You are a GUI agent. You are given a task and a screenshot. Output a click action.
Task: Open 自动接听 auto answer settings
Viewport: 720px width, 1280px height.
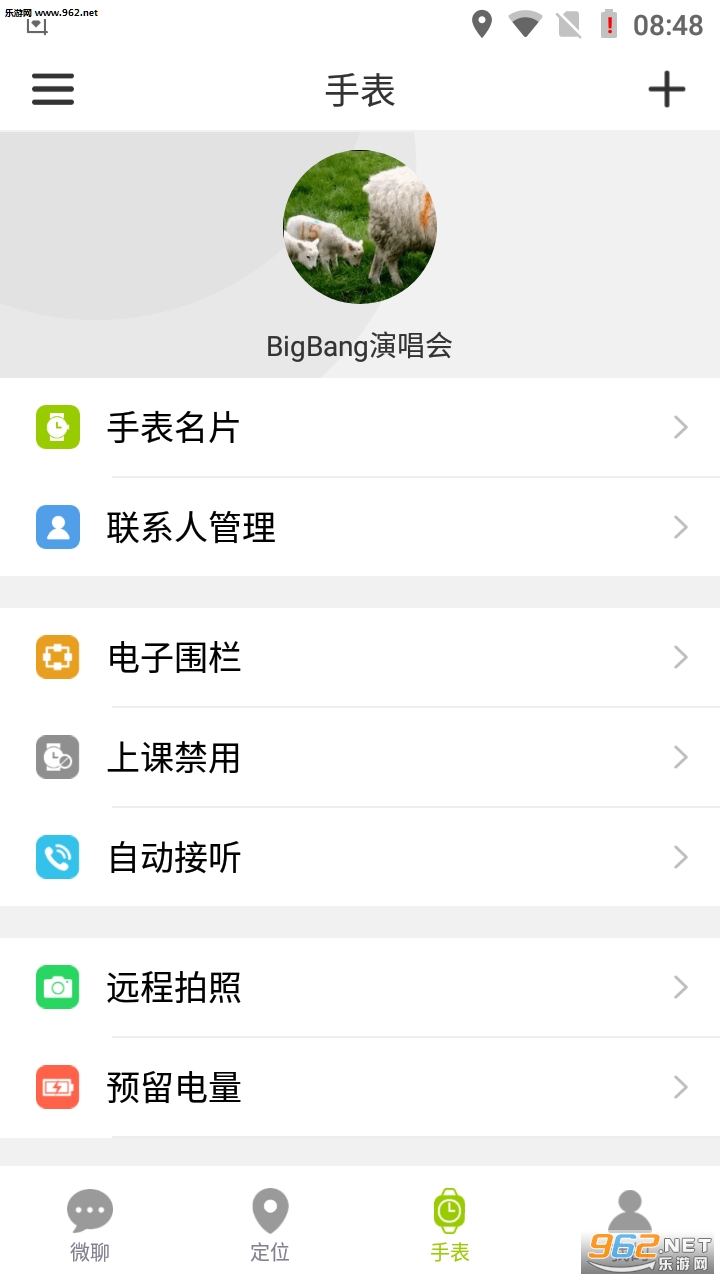360,858
